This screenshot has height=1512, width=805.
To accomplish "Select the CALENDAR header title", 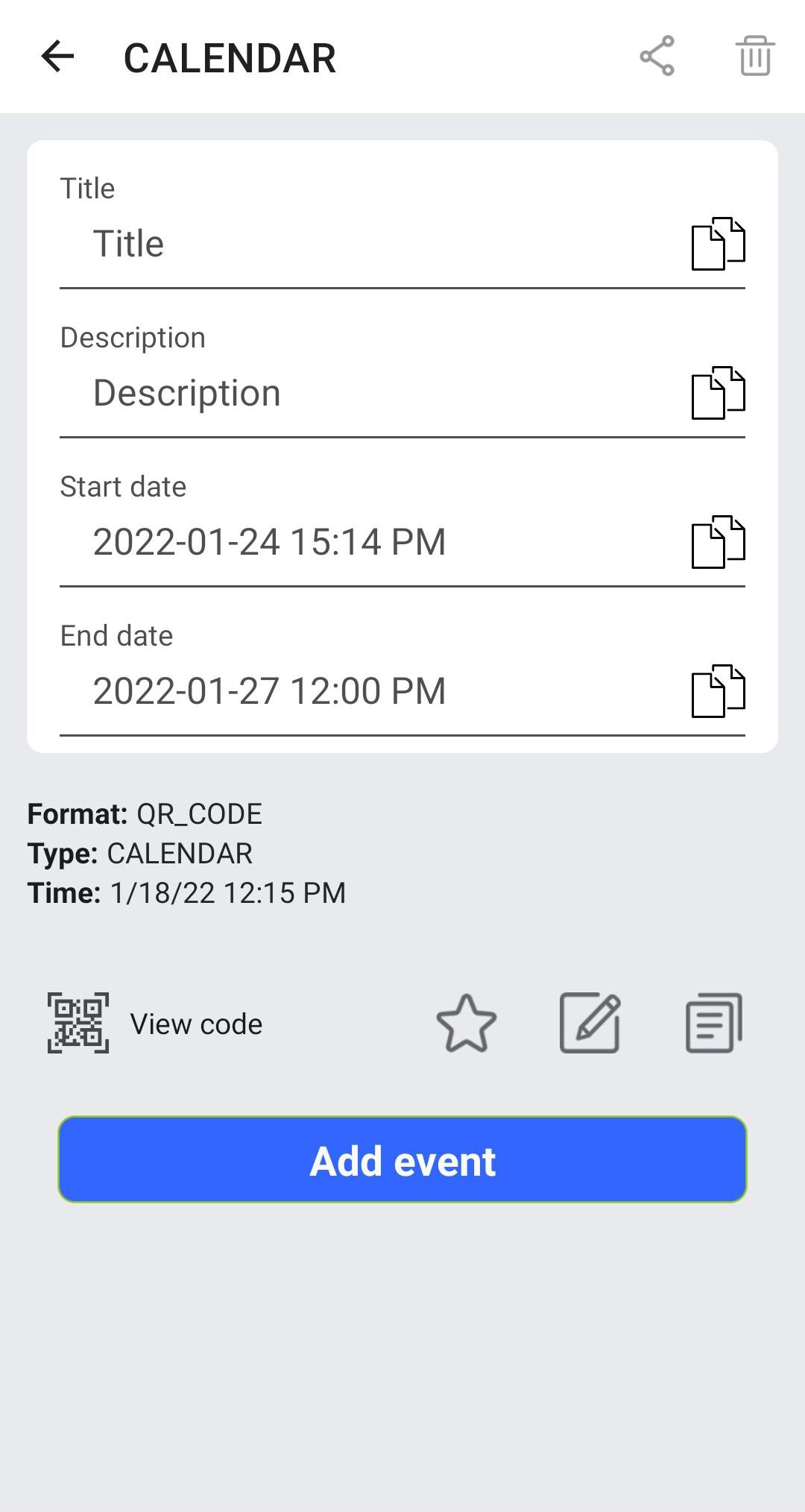I will point(229,57).
